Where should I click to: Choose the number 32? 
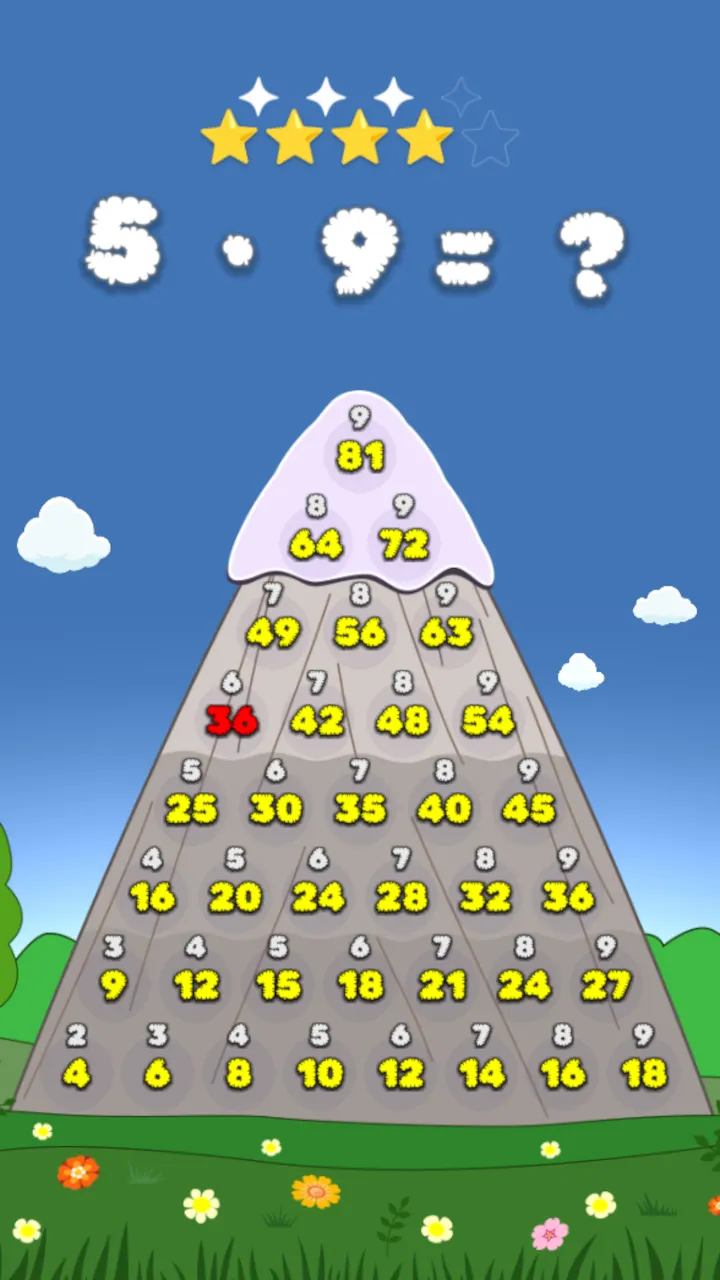(x=485, y=897)
